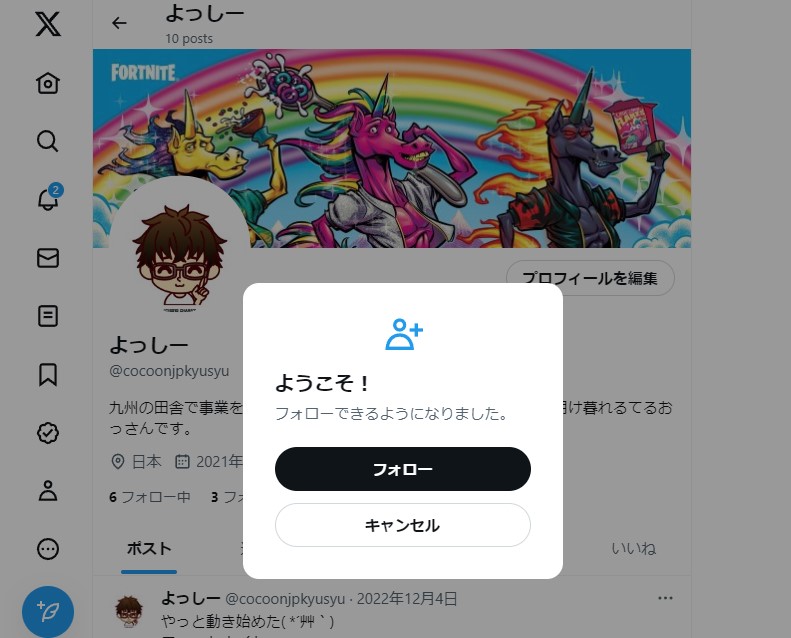
Task: Open the profile icon in sidebar
Action: [x=48, y=490]
